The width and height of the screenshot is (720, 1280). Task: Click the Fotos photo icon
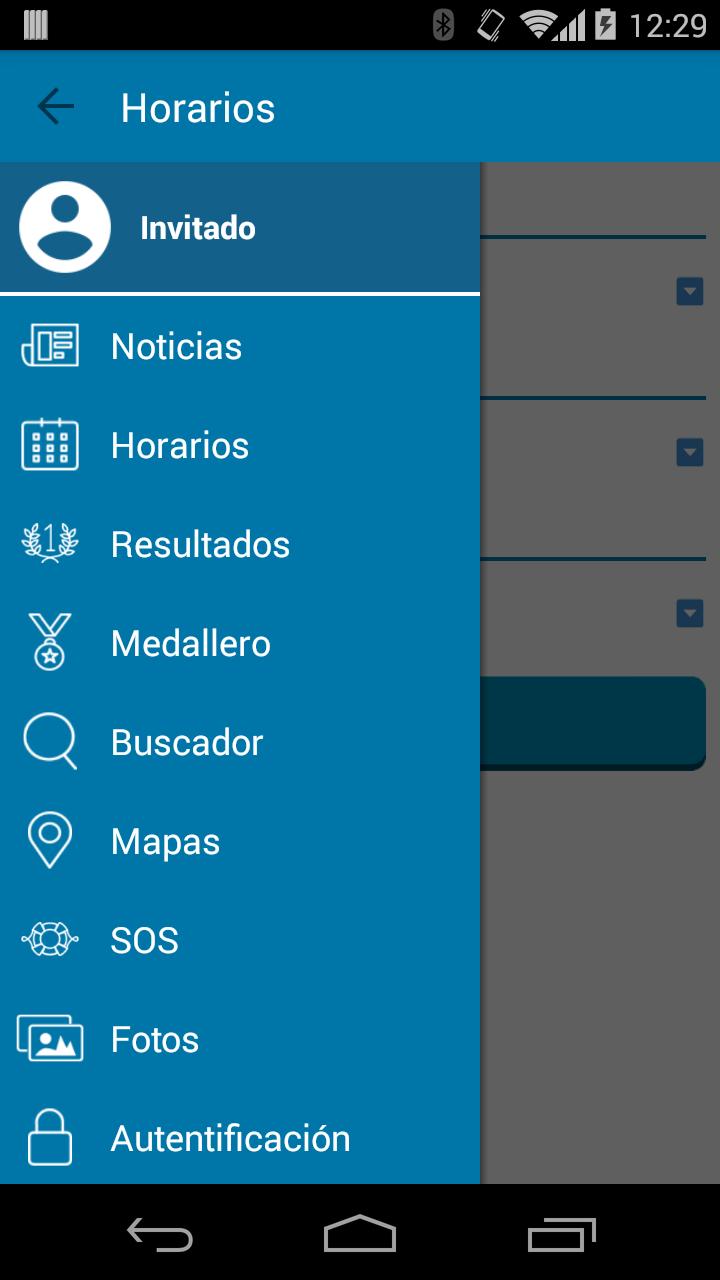pyautogui.click(x=49, y=1038)
